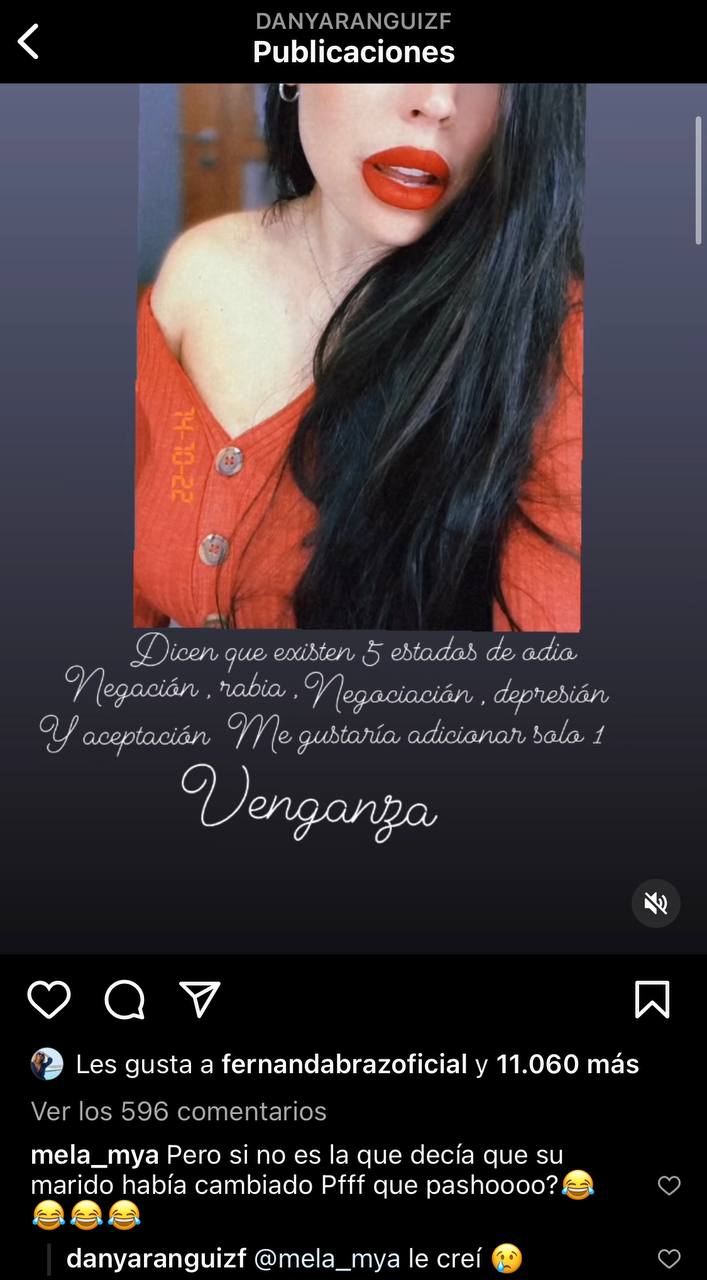Open fernandabrazoficial's profile from the likes line
The height and width of the screenshot is (1280, 707).
point(343,1064)
